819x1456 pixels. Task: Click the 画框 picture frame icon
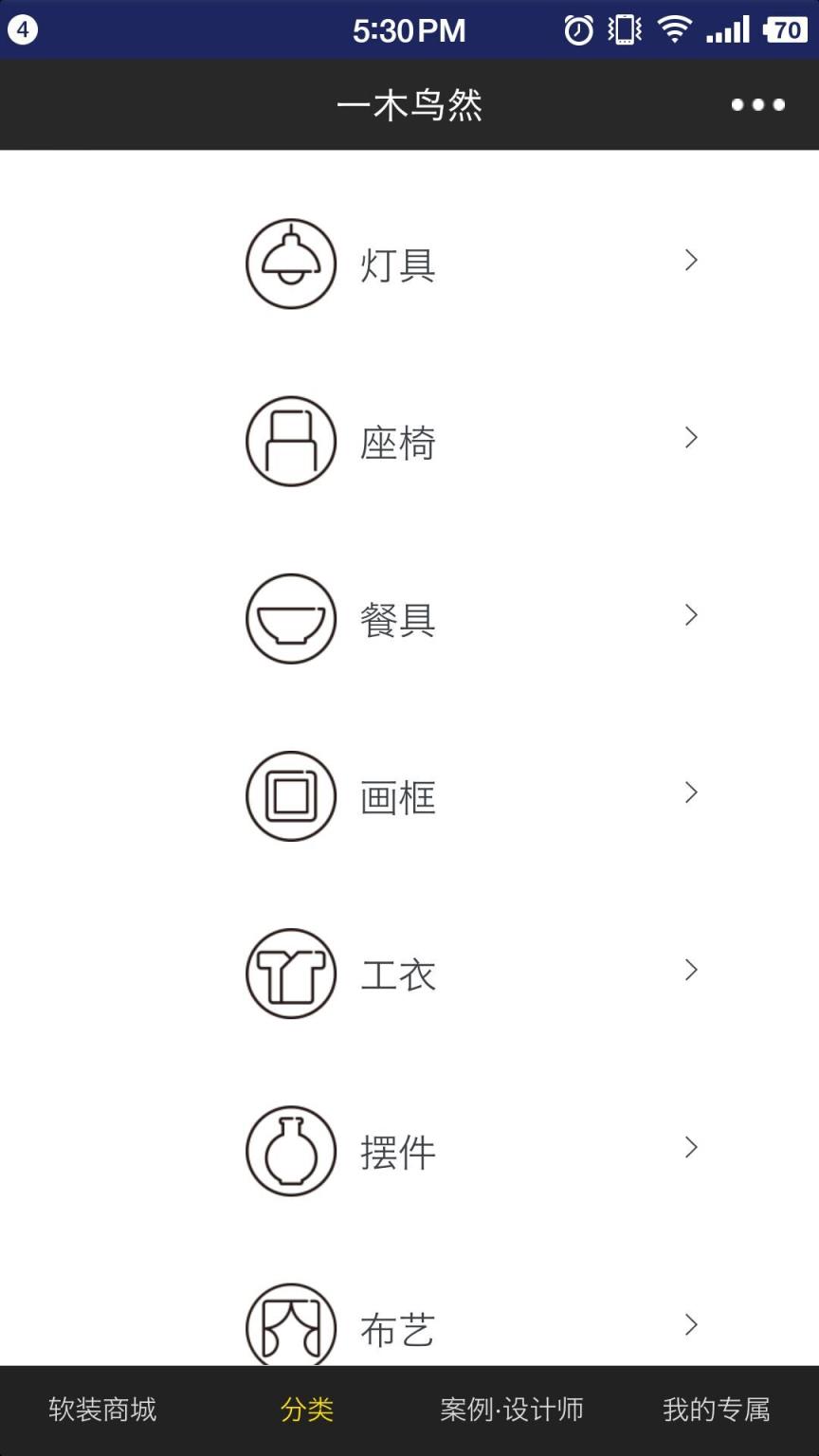(x=291, y=796)
